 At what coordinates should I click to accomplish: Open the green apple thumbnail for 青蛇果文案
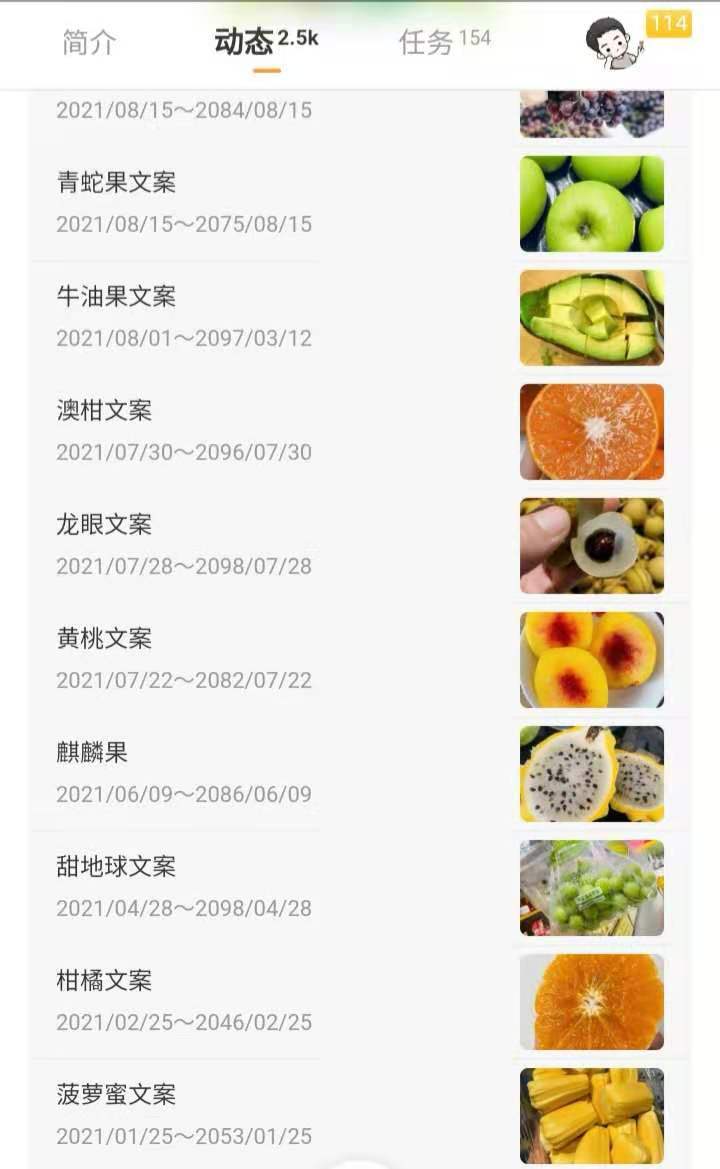591,204
